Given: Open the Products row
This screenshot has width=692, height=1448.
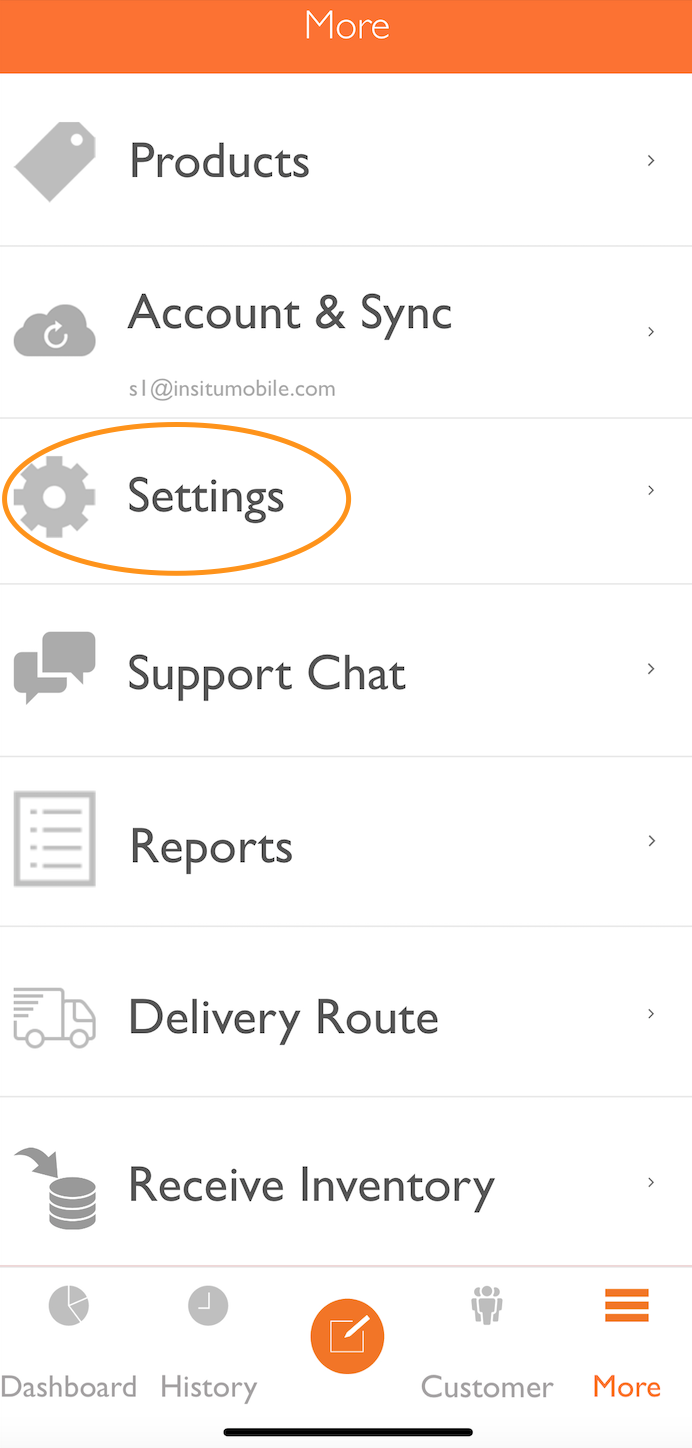Looking at the screenshot, I should pyautogui.click(x=220, y=161).
